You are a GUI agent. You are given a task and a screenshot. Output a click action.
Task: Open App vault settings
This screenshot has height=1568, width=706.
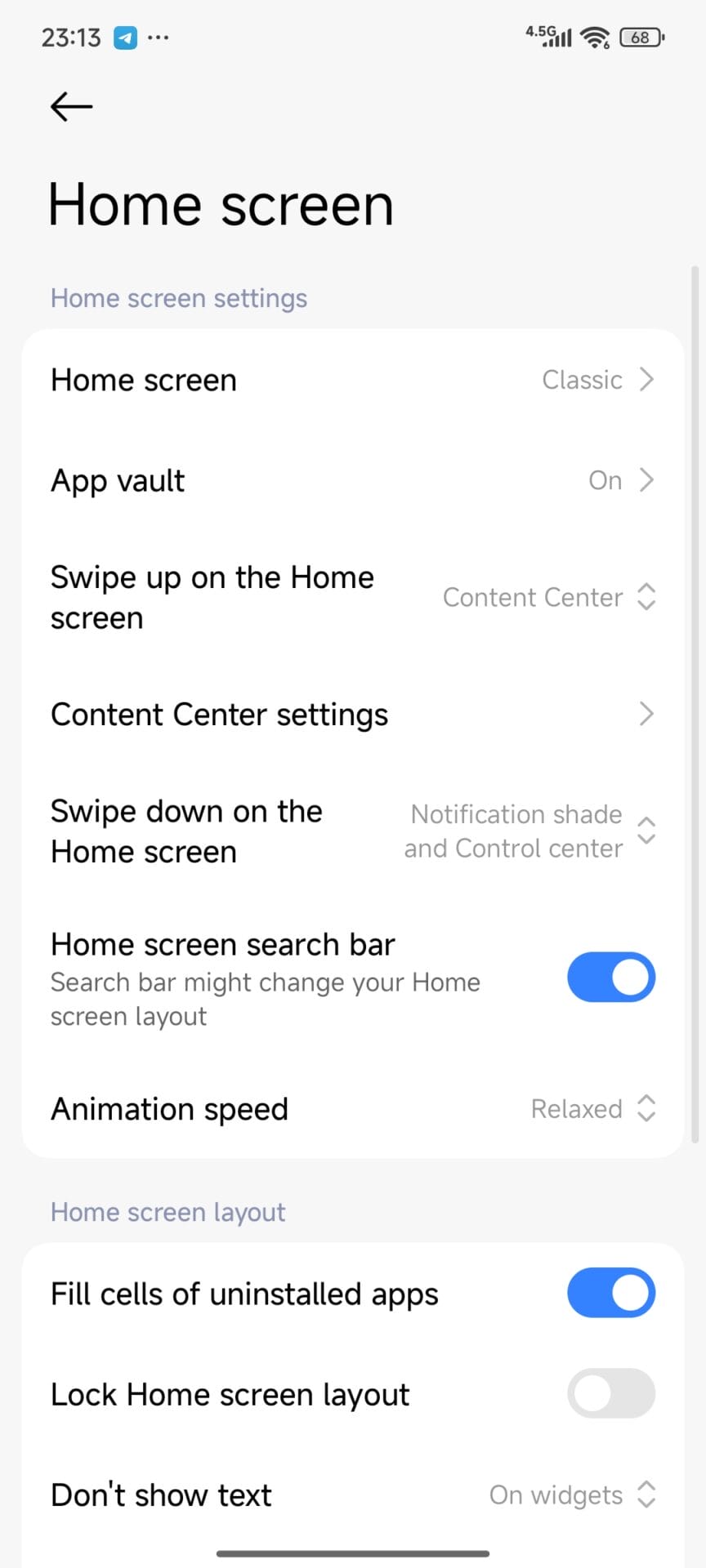click(352, 480)
